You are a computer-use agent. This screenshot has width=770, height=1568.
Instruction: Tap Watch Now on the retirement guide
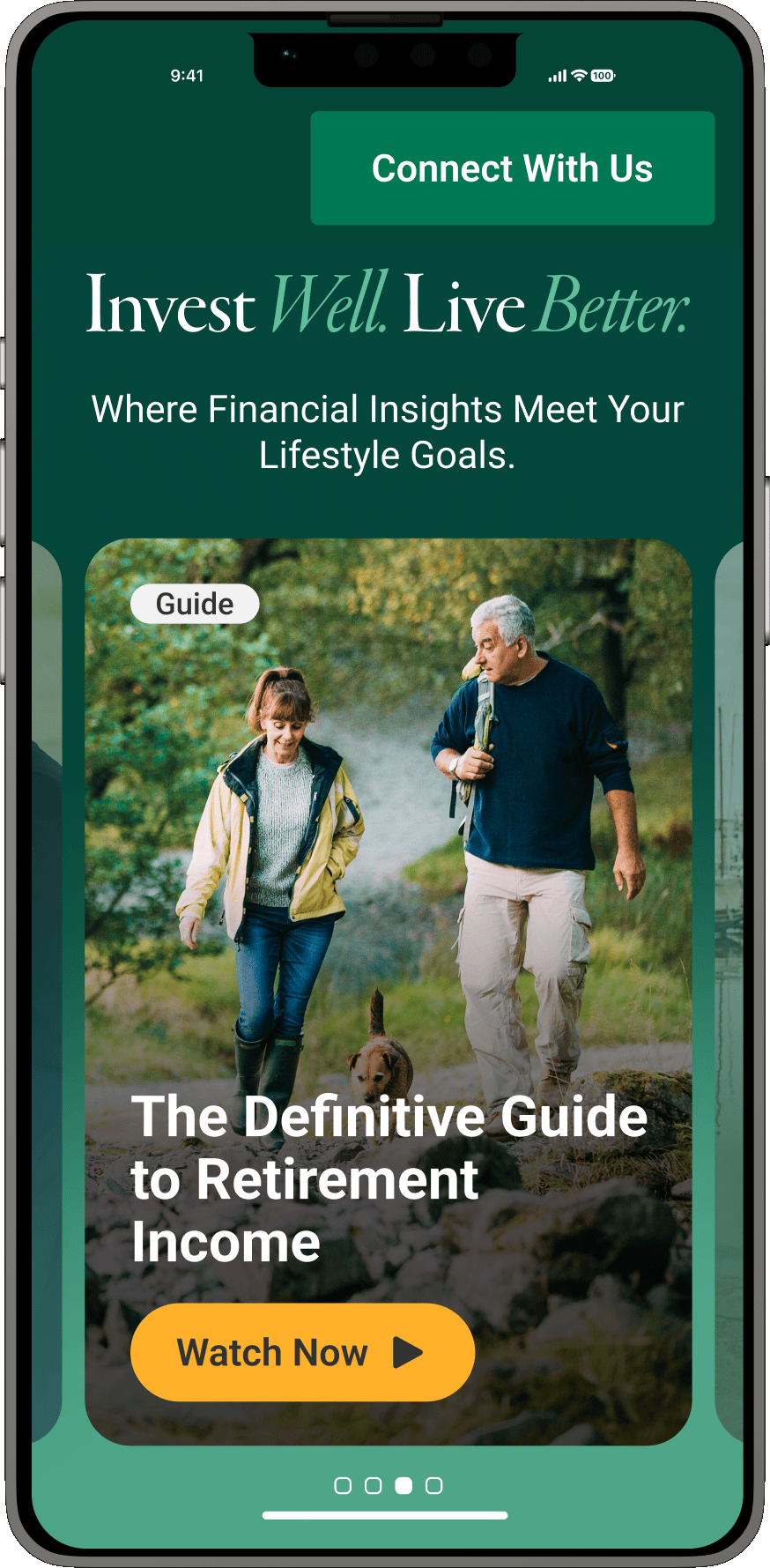[x=302, y=1352]
